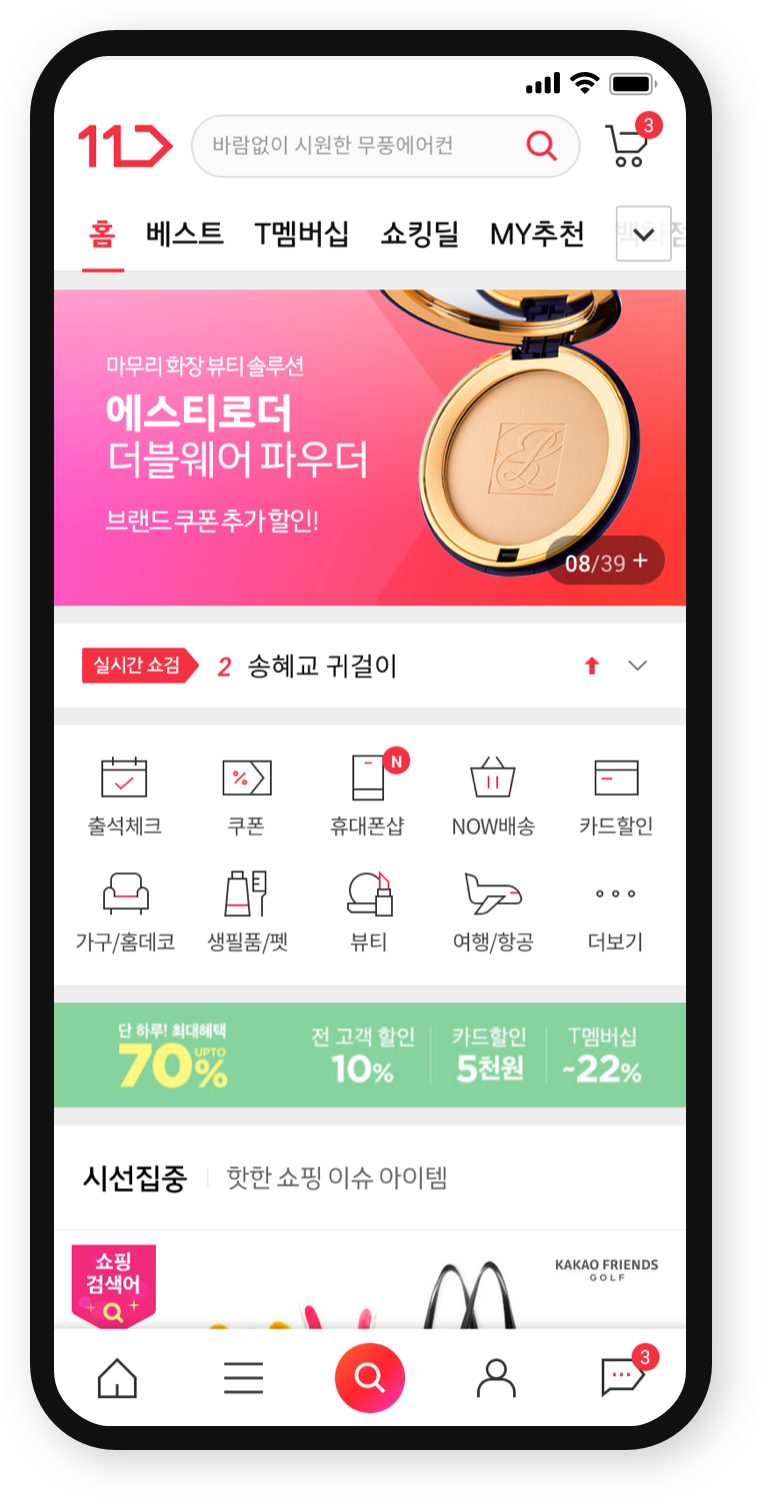Show more categories with 더보기
This screenshot has height=1500, width=762.
(x=615, y=910)
